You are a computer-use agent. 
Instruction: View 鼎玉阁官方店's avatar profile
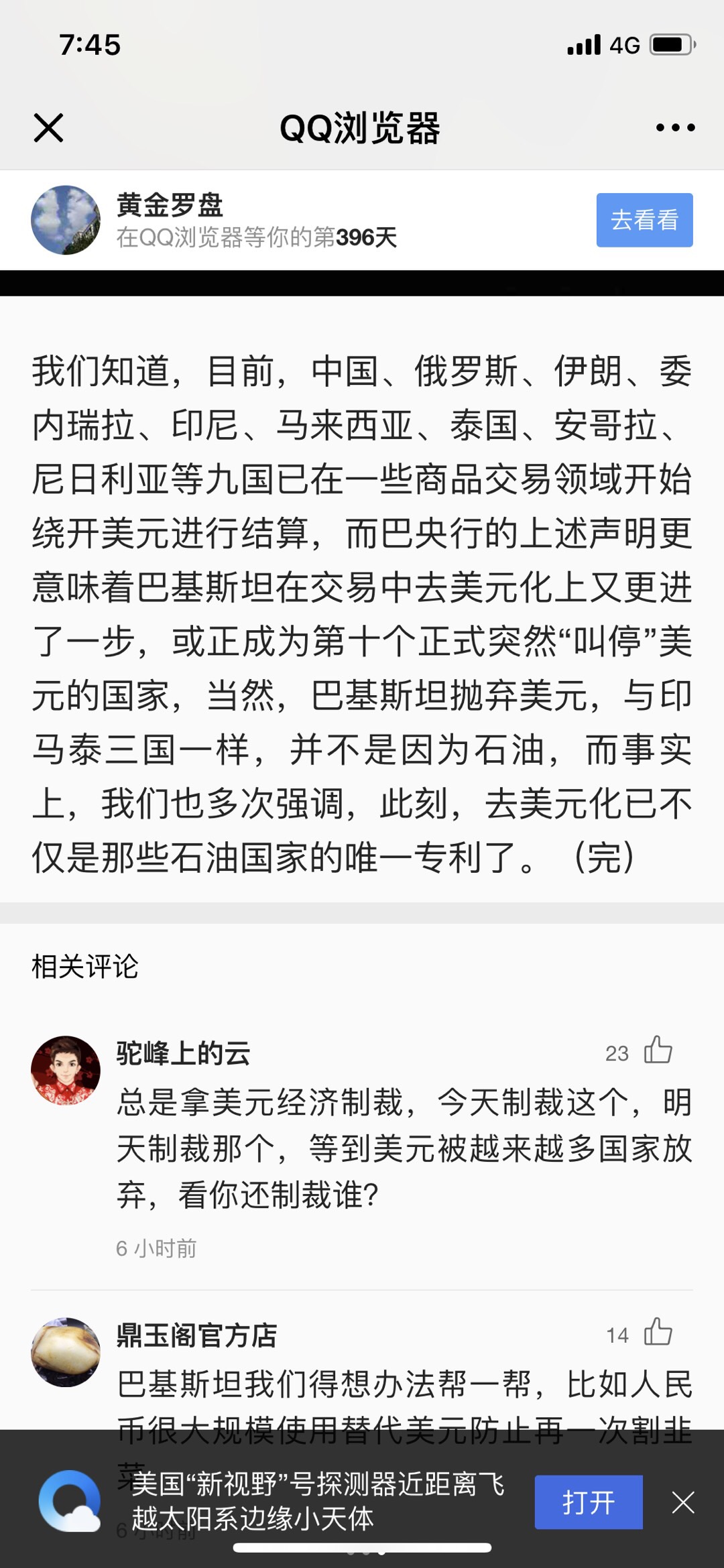coord(66,1352)
